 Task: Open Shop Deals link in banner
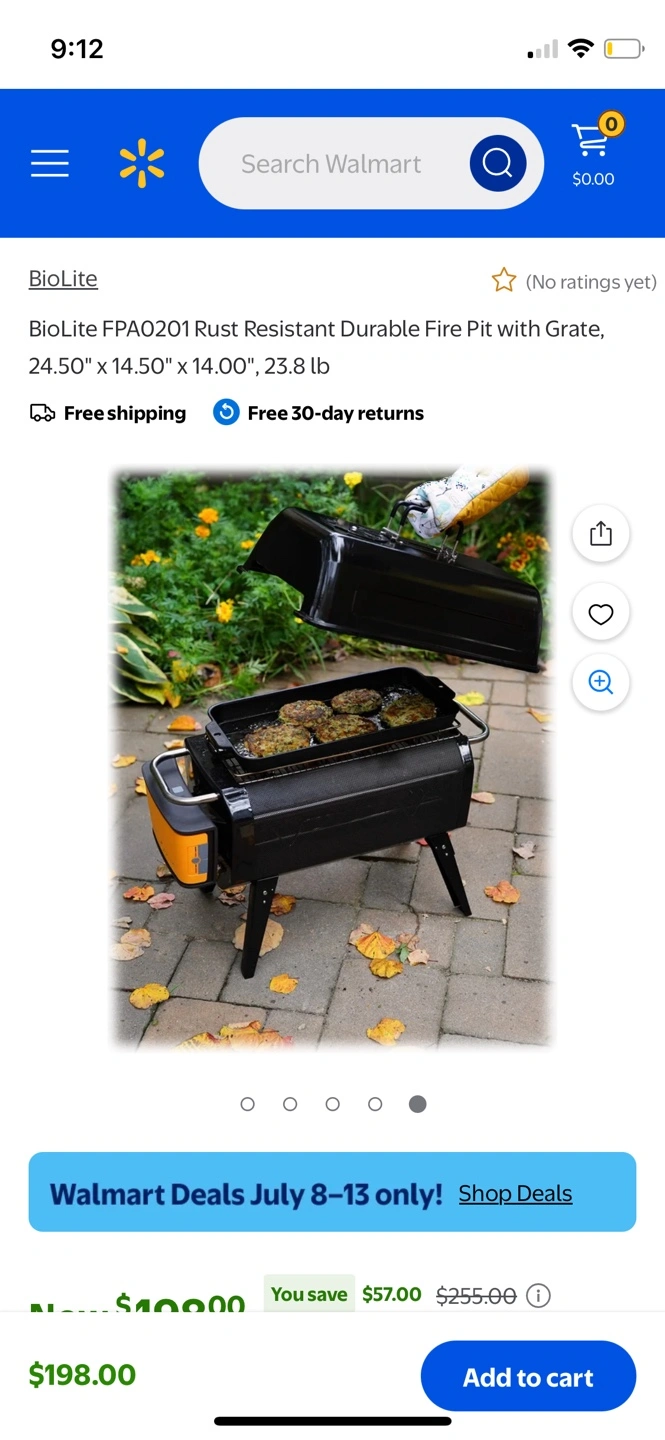click(x=515, y=1193)
